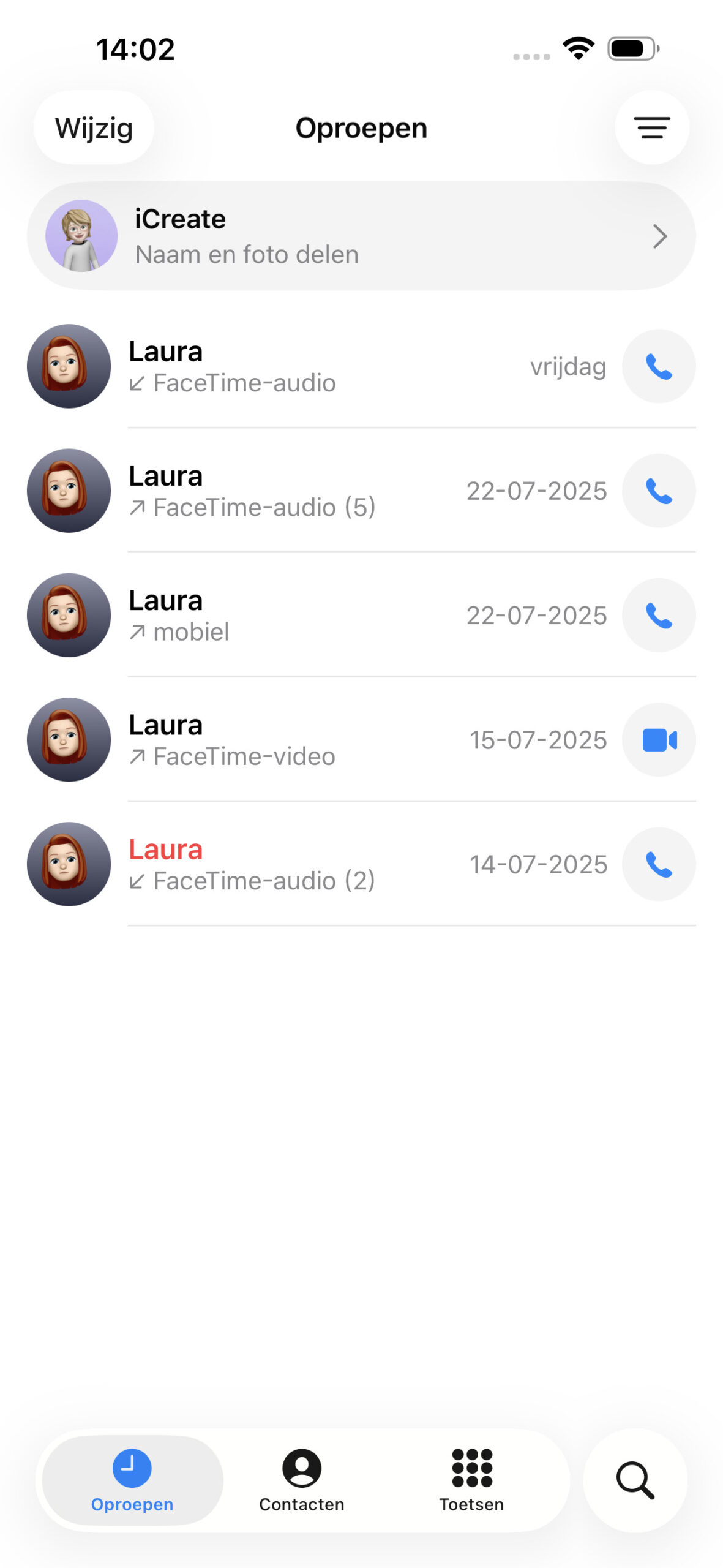The width and height of the screenshot is (723, 1568).
Task: Call back Laura's missed 14-07-2025 call
Action: tap(658, 864)
